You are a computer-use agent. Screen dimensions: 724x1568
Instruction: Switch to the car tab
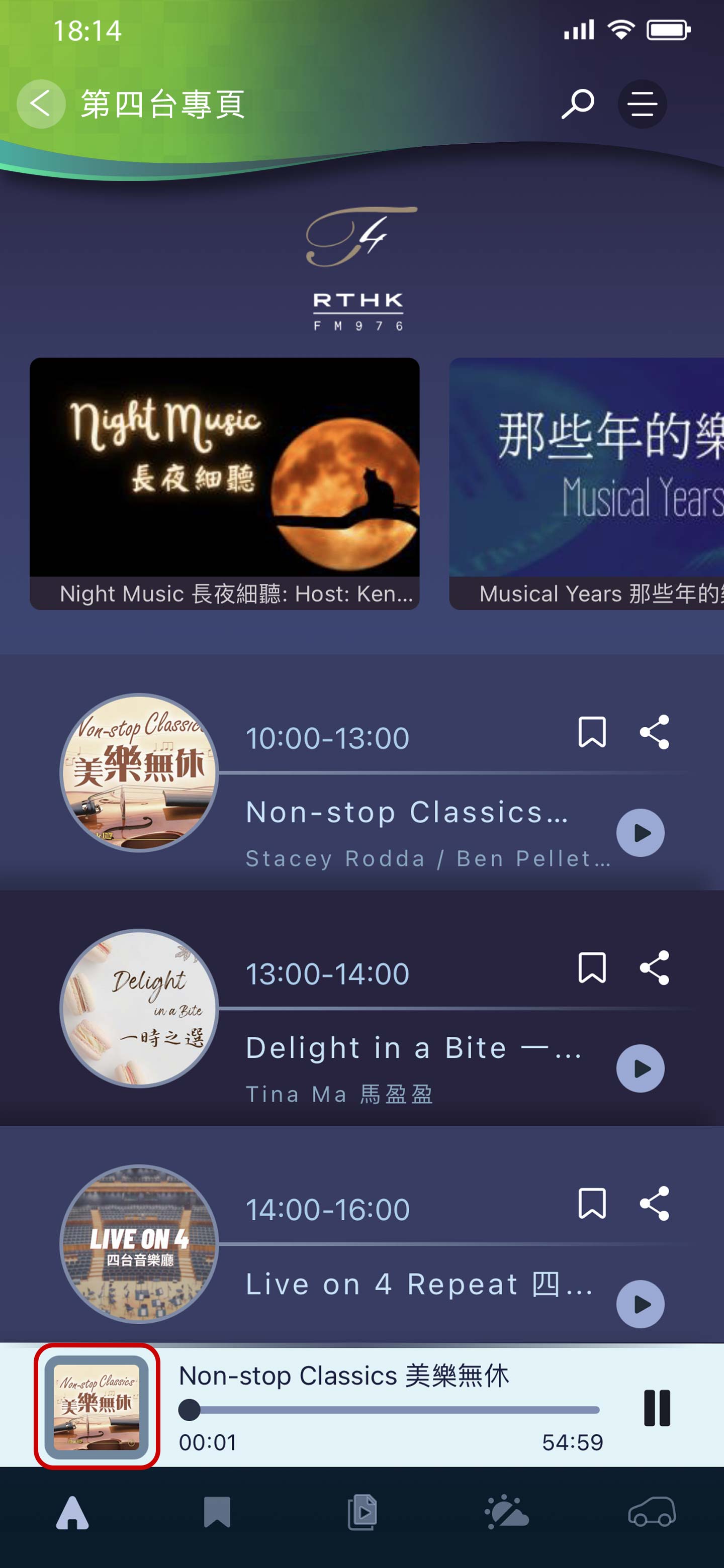pos(652,1513)
